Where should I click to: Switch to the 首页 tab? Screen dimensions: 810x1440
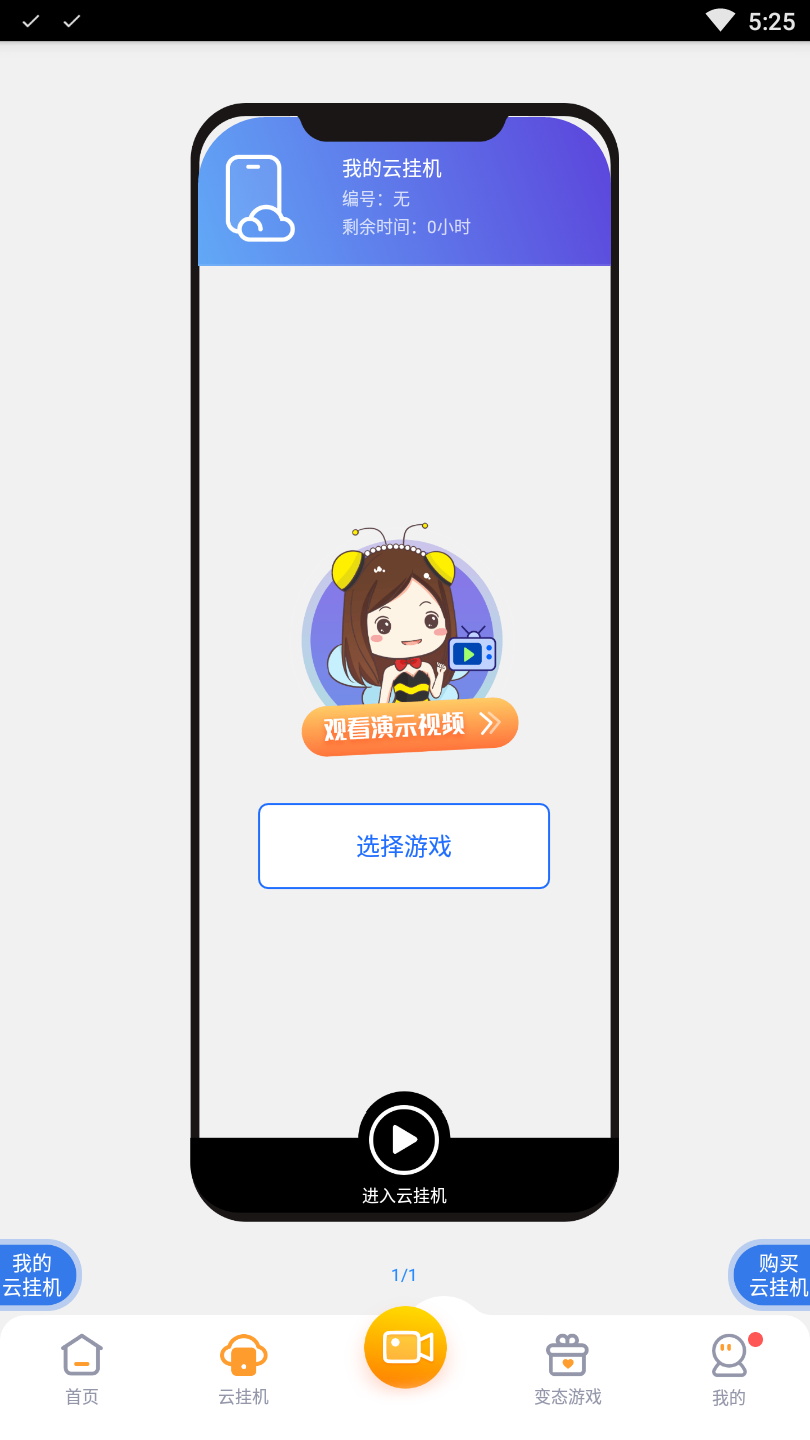click(x=82, y=1370)
